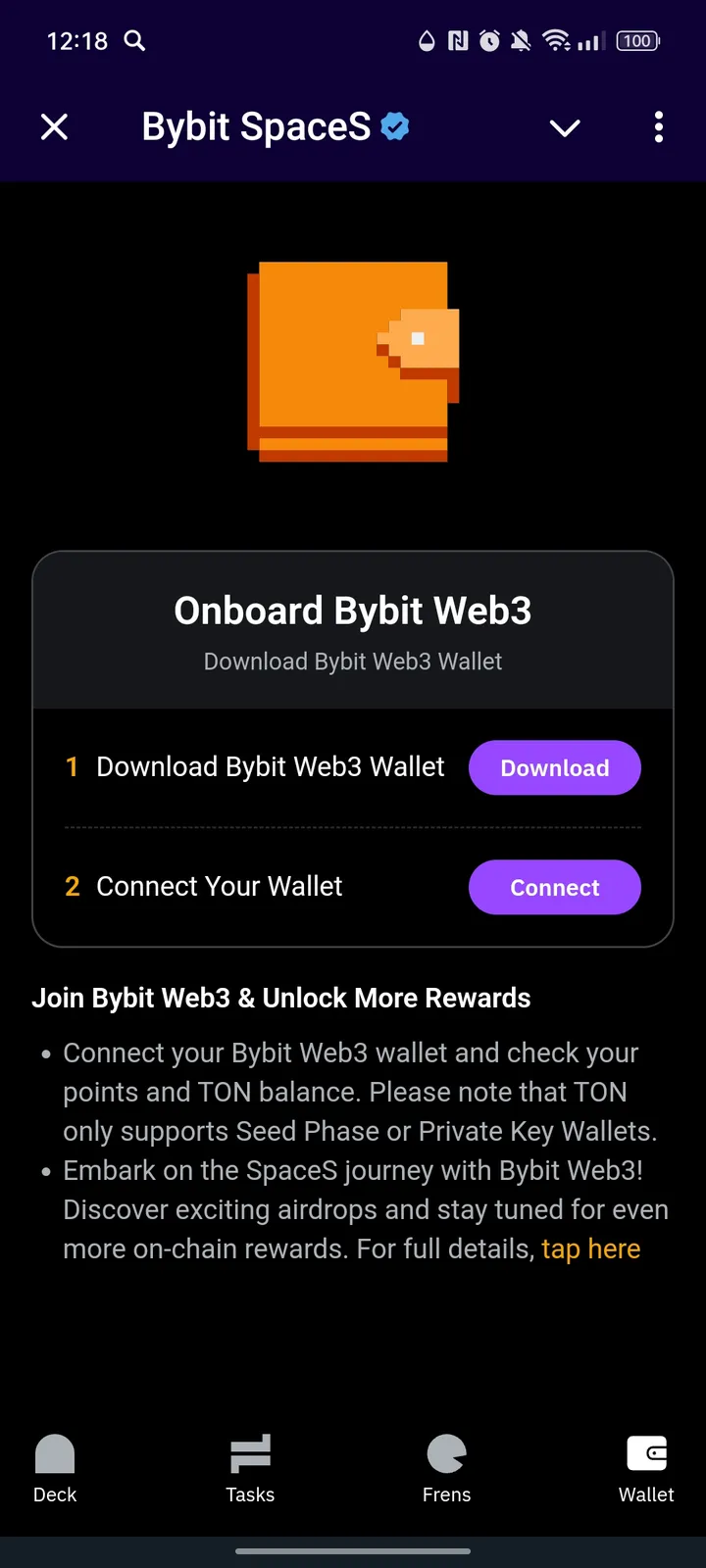Select step 2 Connect Your Wallet row
706x1568 pixels.
pos(218,887)
